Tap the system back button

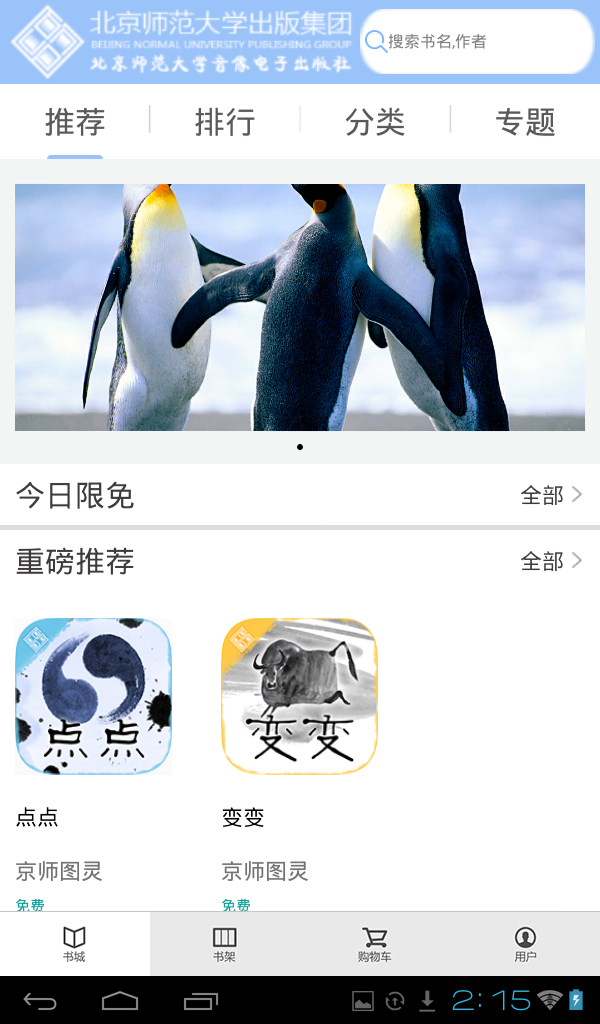point(41,1000)
